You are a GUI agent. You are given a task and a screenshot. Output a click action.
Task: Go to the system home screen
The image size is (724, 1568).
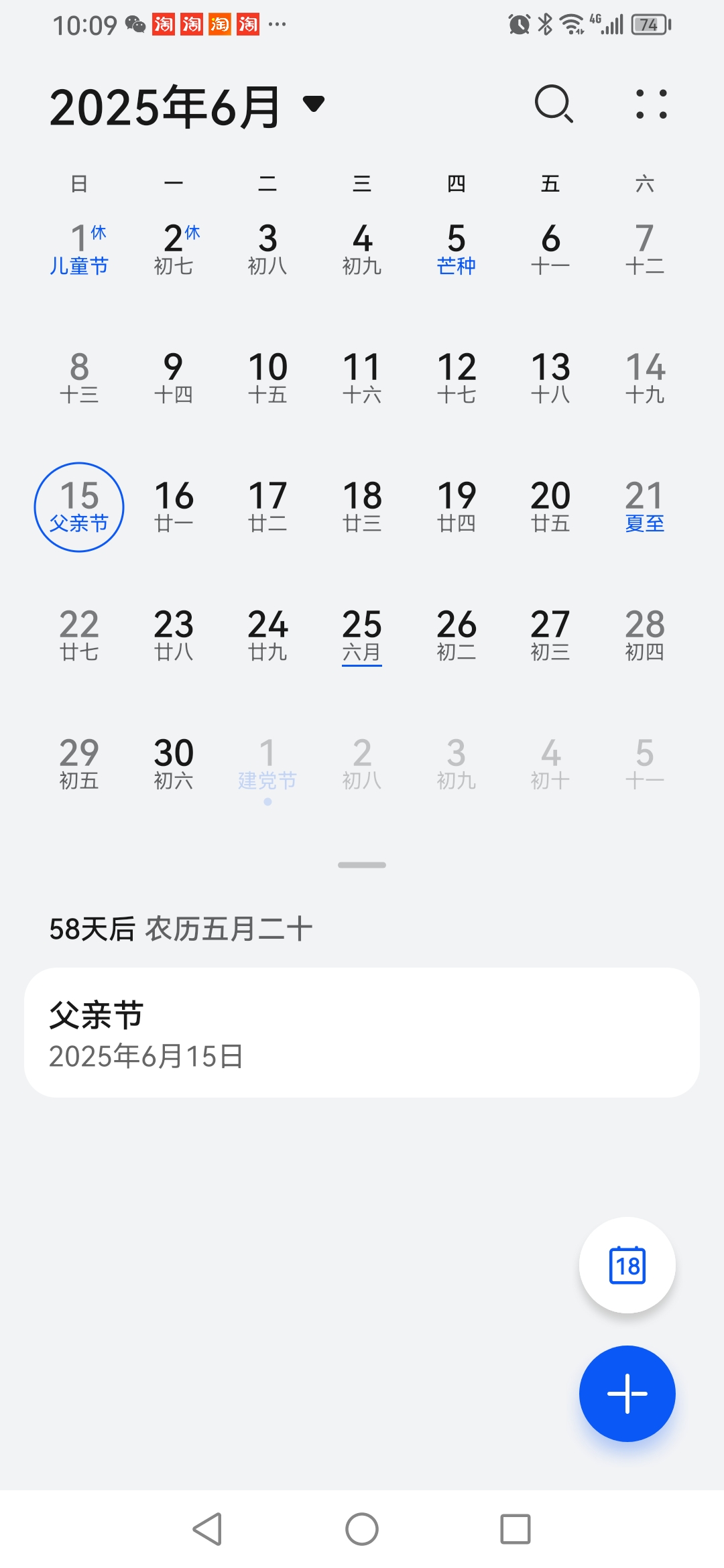click(362, 1529)
